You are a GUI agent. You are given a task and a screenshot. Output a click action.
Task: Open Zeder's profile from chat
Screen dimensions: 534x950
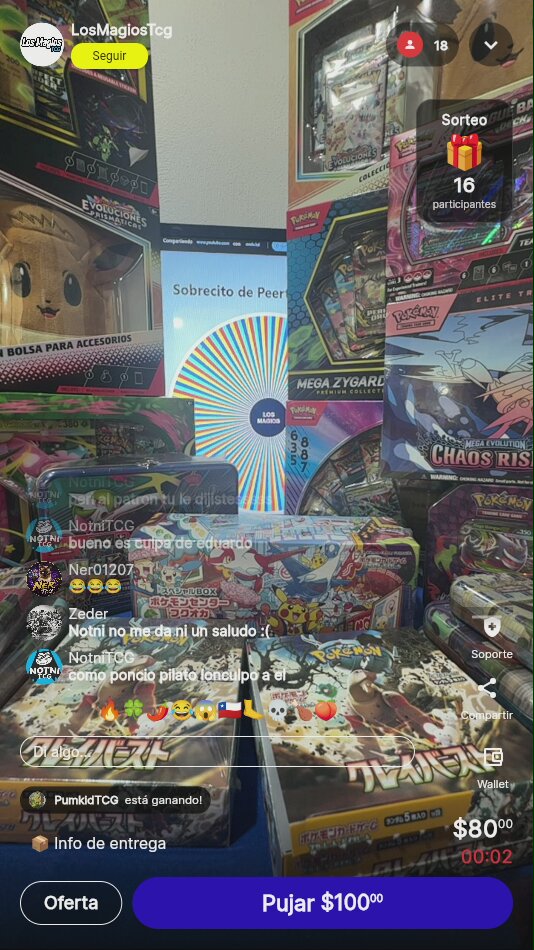(x=44, y=622)
